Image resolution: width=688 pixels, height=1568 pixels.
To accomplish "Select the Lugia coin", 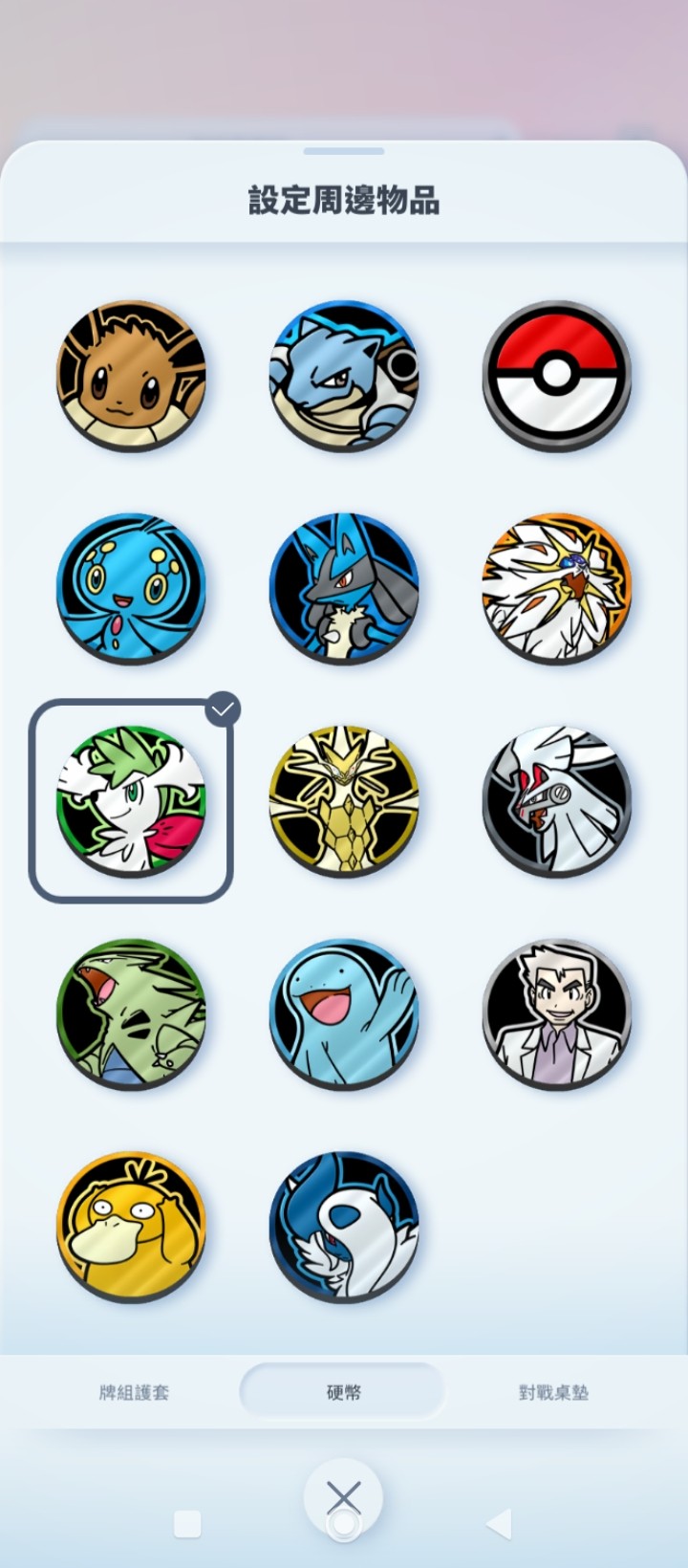I will coord(344,1226).
